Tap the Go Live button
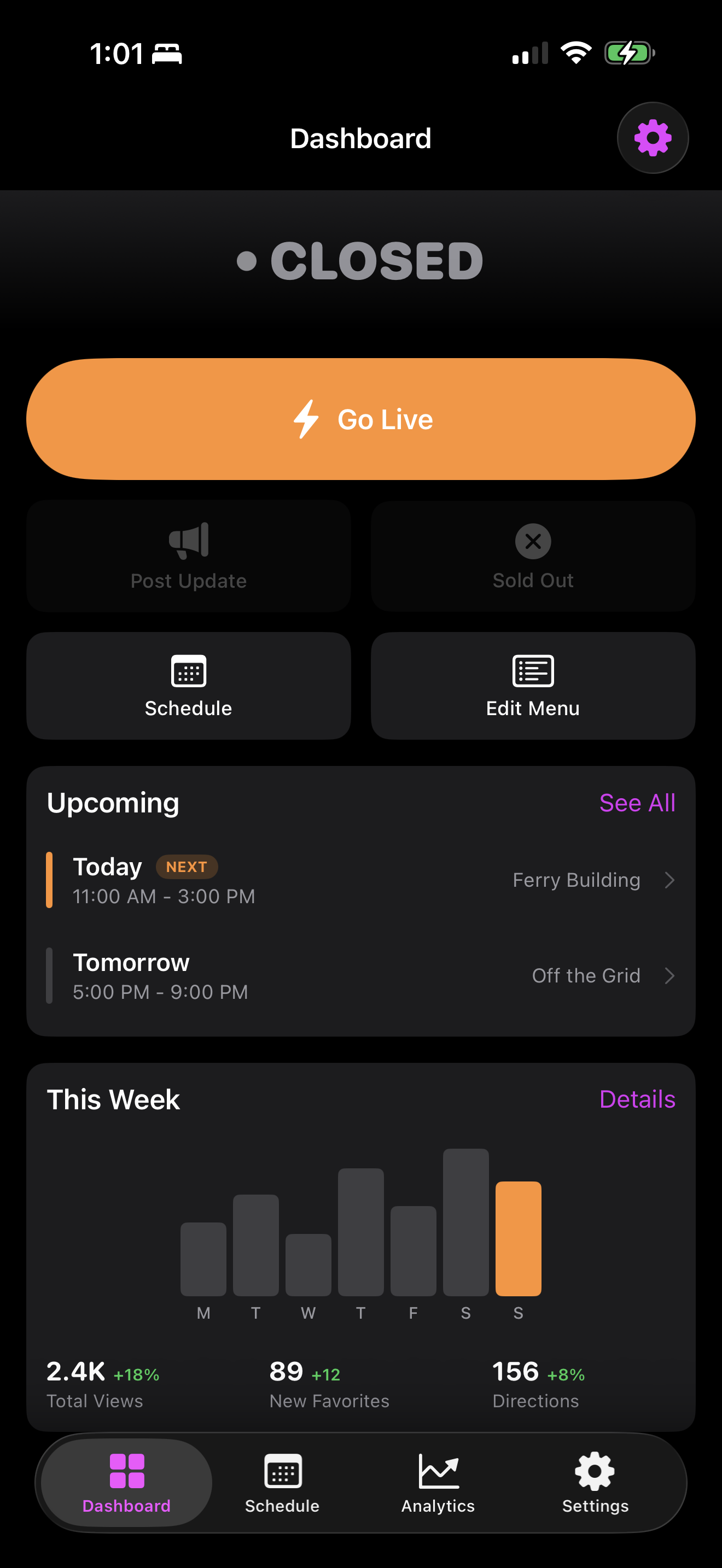 pos(361,419)
